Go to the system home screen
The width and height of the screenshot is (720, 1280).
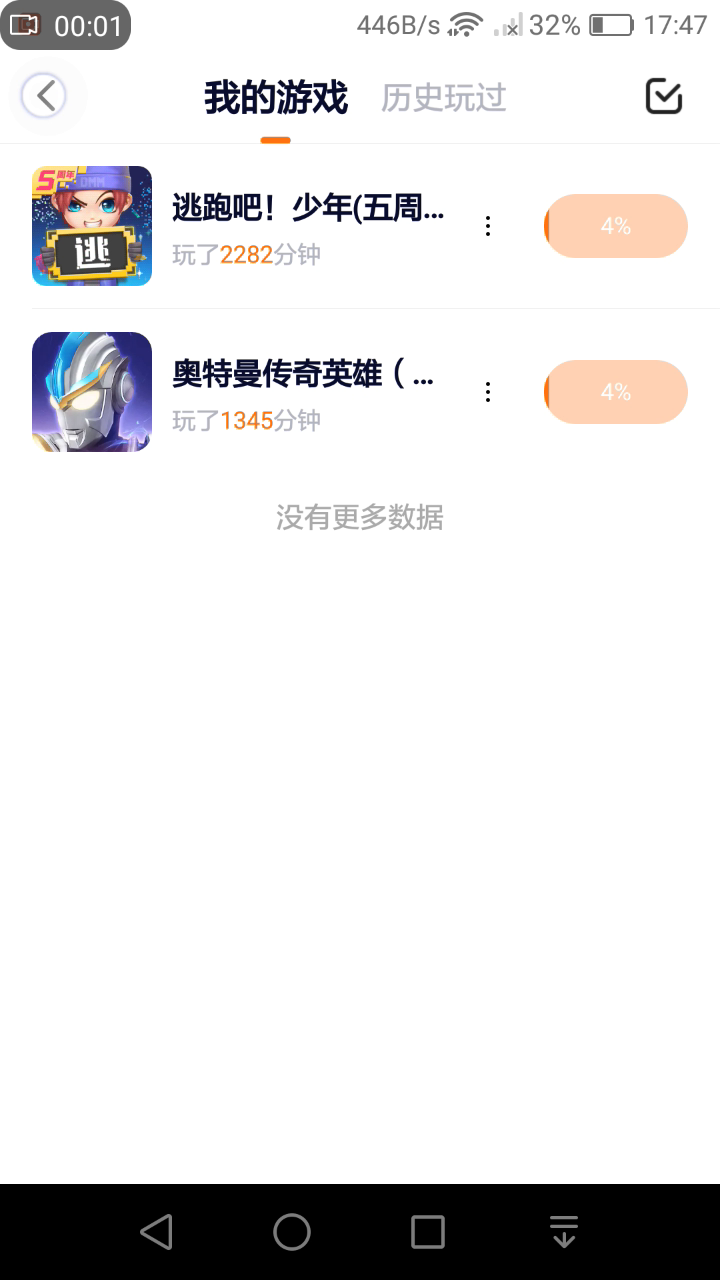(x=292, y=1232)
